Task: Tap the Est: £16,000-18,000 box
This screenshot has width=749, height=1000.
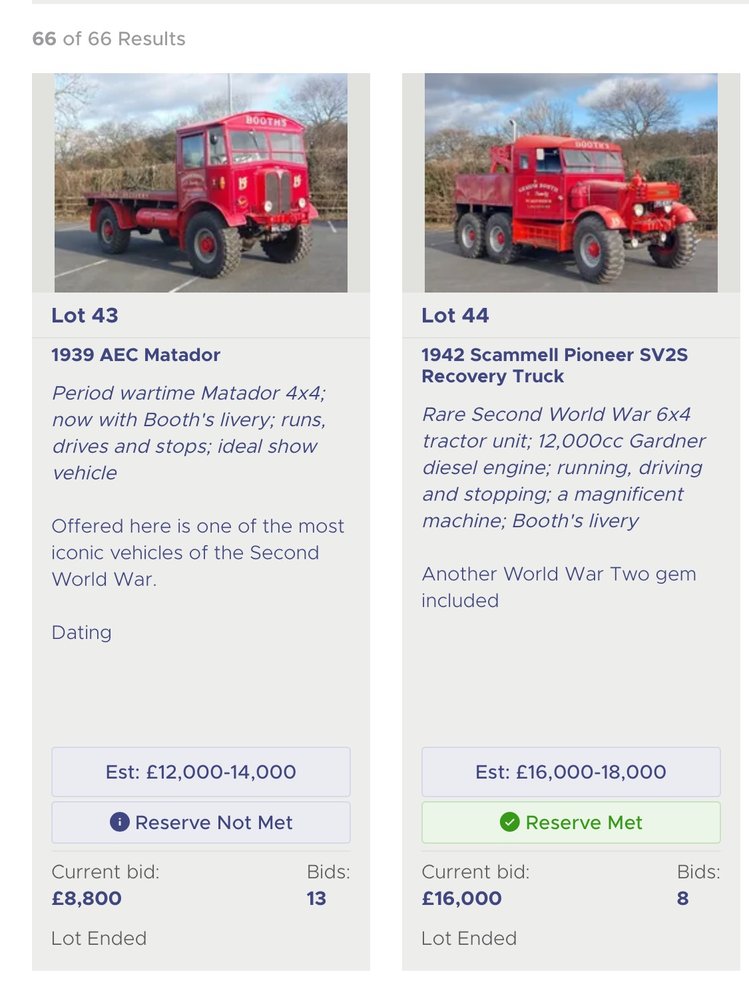Action: click(x=571, y=772)
